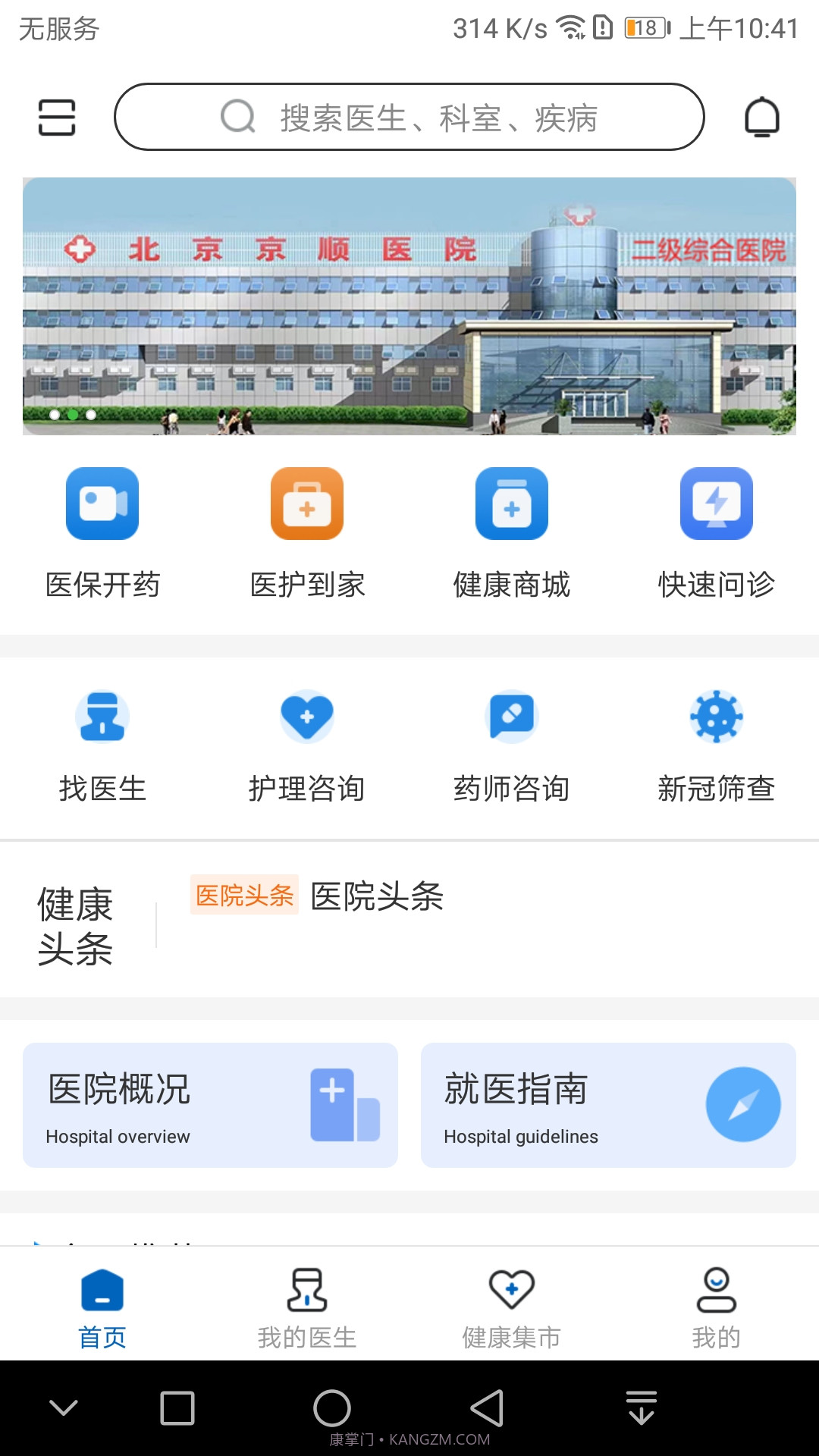This screenshot has width=819, height=1456.
Task: Open the 就医指南 hospital guidelines card
Action: click(x=609, y=1105)
